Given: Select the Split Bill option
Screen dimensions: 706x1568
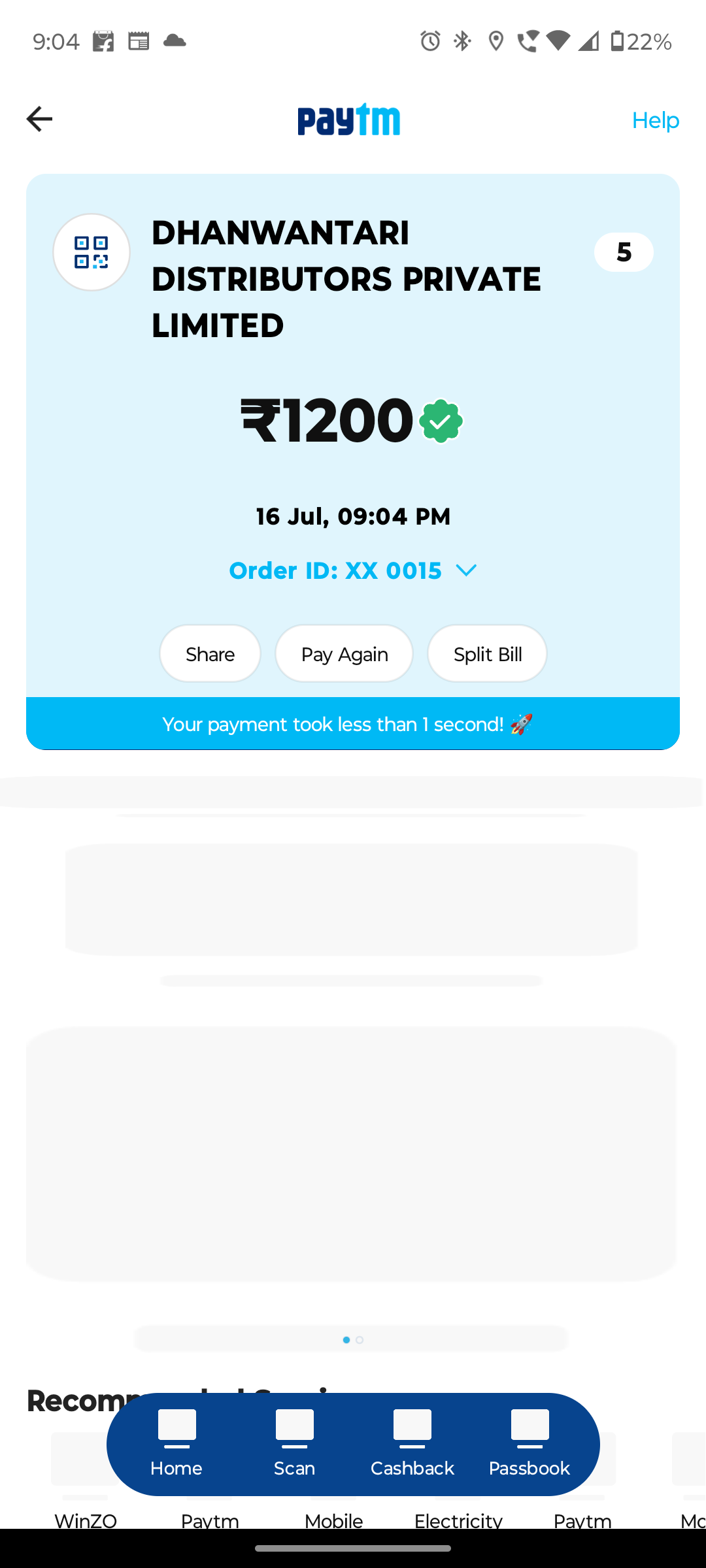Looking at the screenshot, I should 487,653.
